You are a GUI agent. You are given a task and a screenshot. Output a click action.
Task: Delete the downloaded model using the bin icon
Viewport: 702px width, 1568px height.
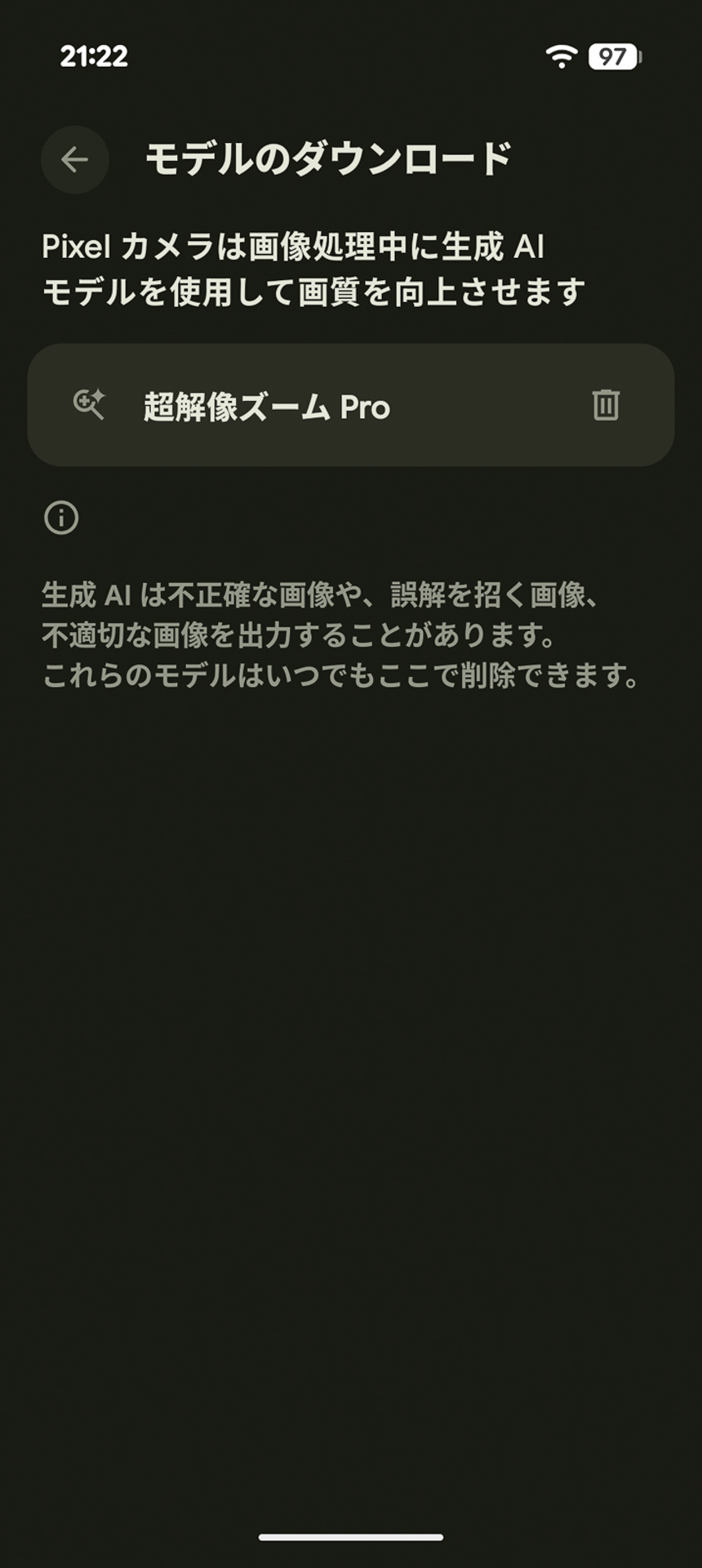coord(605,405)
